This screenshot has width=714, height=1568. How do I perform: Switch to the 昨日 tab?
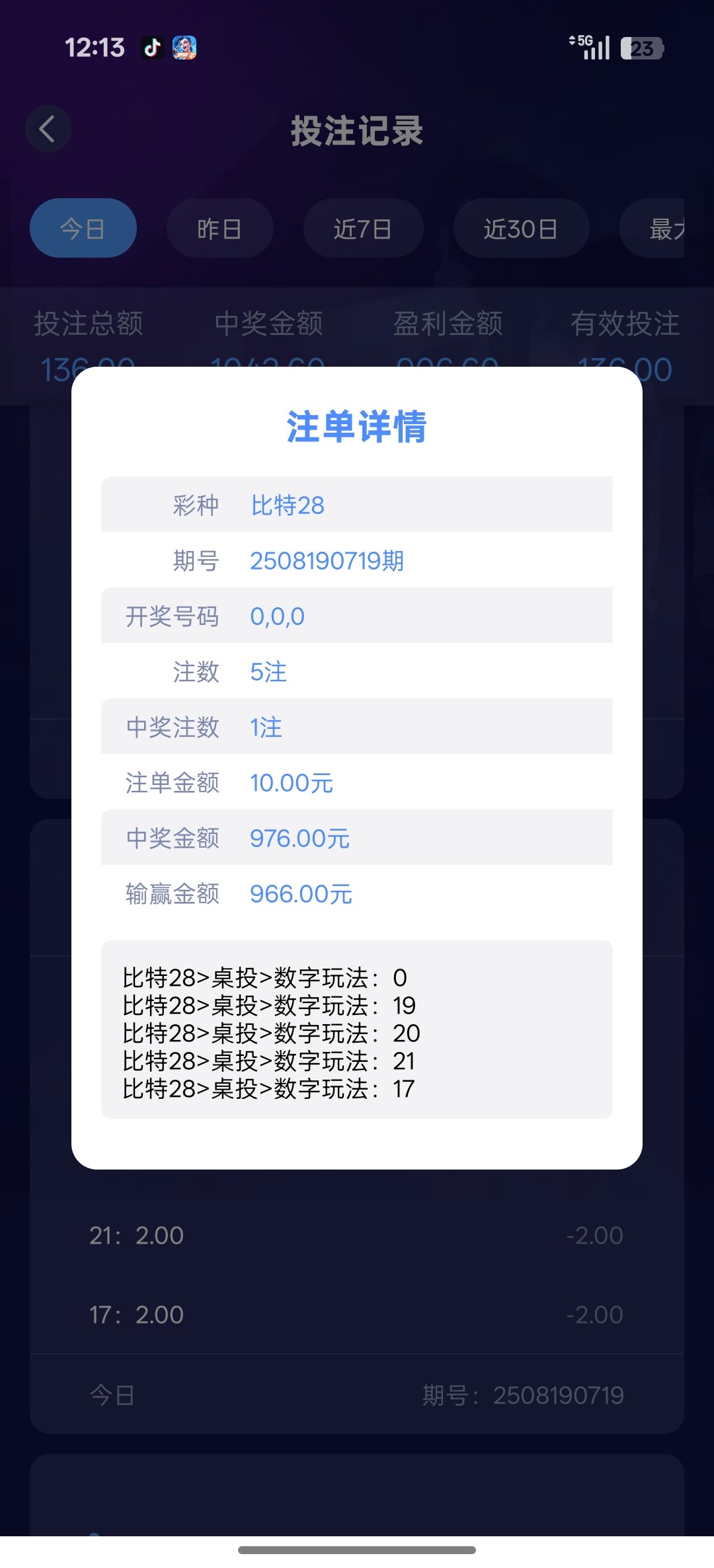tap(219, 229)
